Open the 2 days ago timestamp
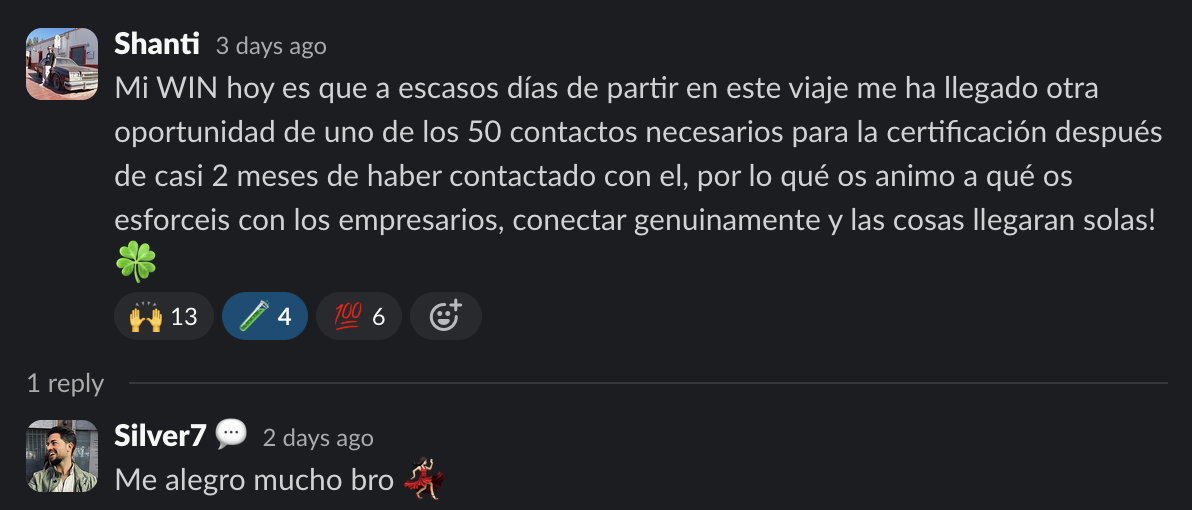 pyautogui.click(x=318, y=438)
